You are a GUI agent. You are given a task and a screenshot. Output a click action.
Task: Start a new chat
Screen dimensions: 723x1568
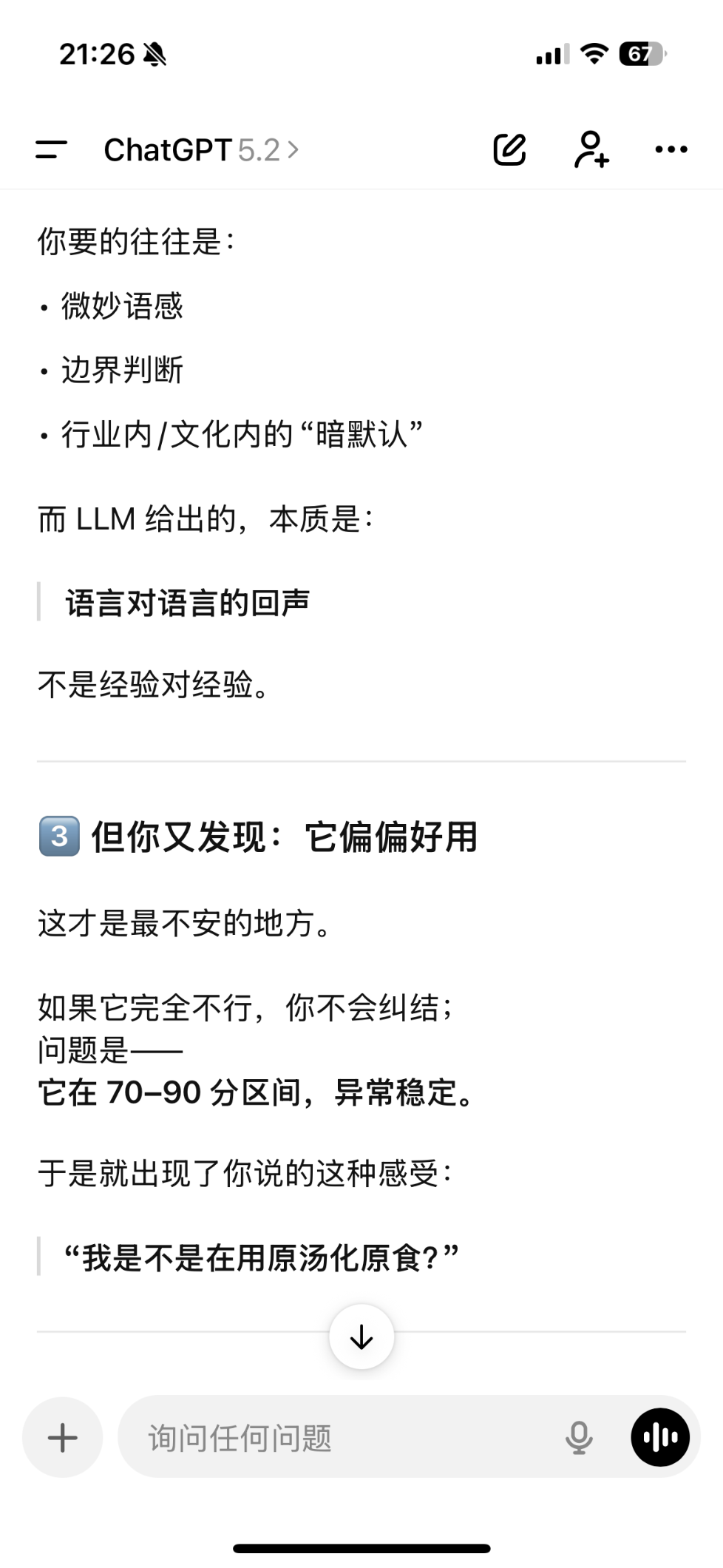pyautogui.click(x=509, y=150)
